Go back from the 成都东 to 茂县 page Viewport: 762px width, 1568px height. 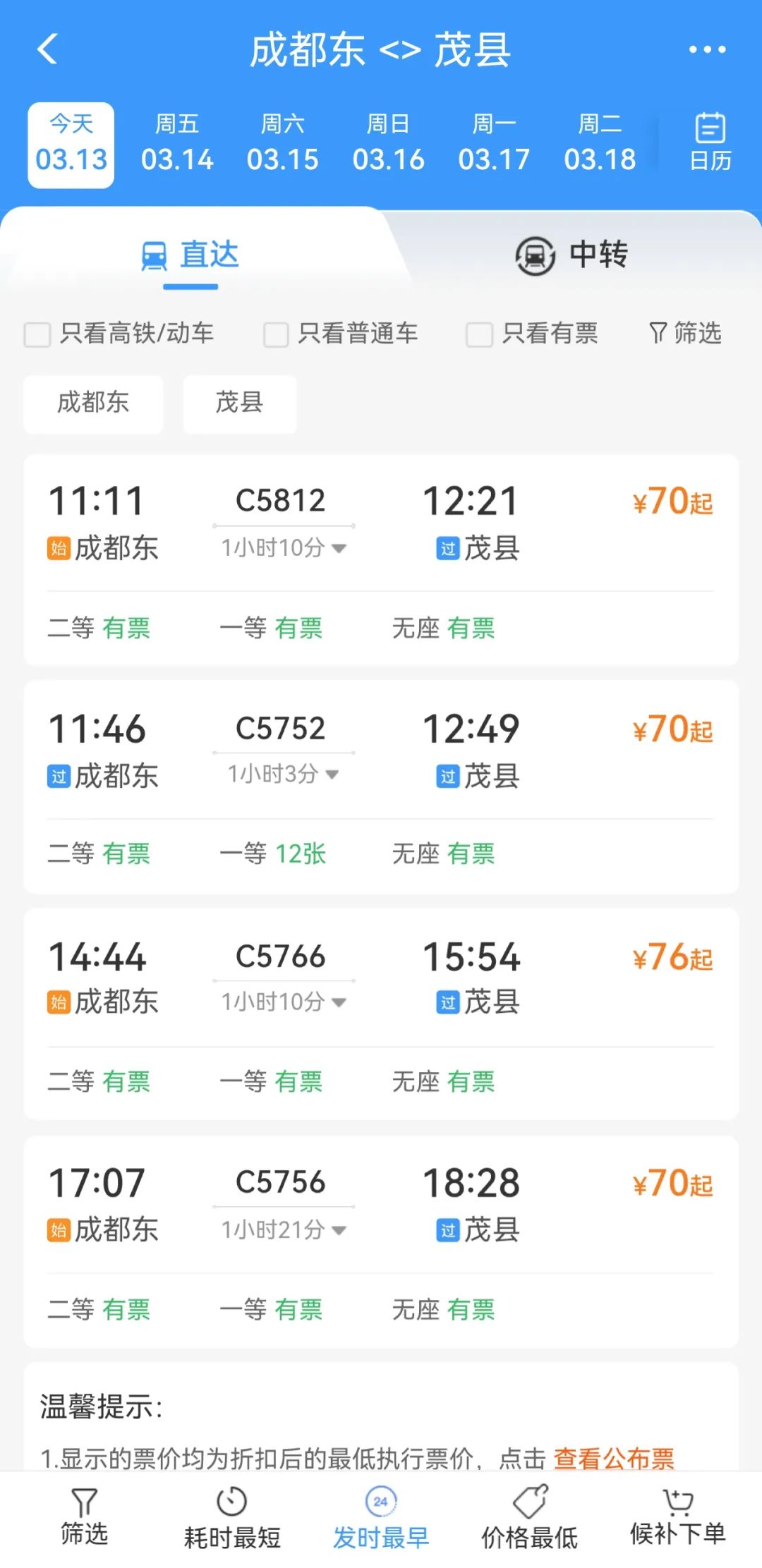click(x=47, y=49)
